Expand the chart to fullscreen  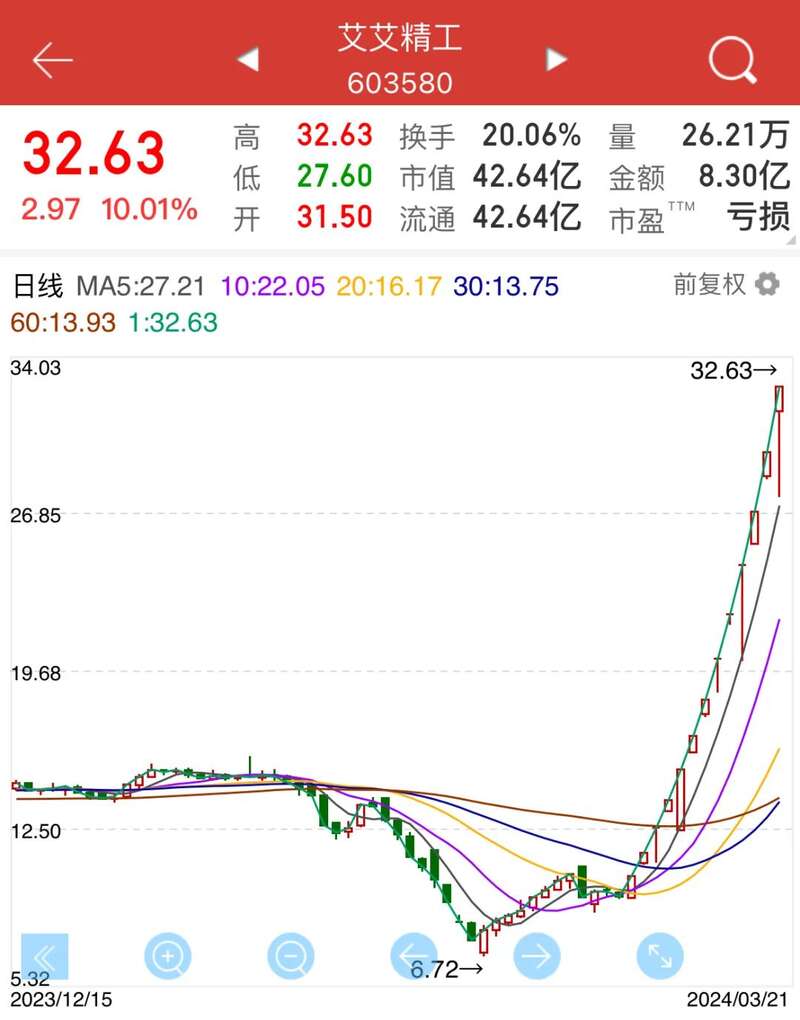pos(659,956)
